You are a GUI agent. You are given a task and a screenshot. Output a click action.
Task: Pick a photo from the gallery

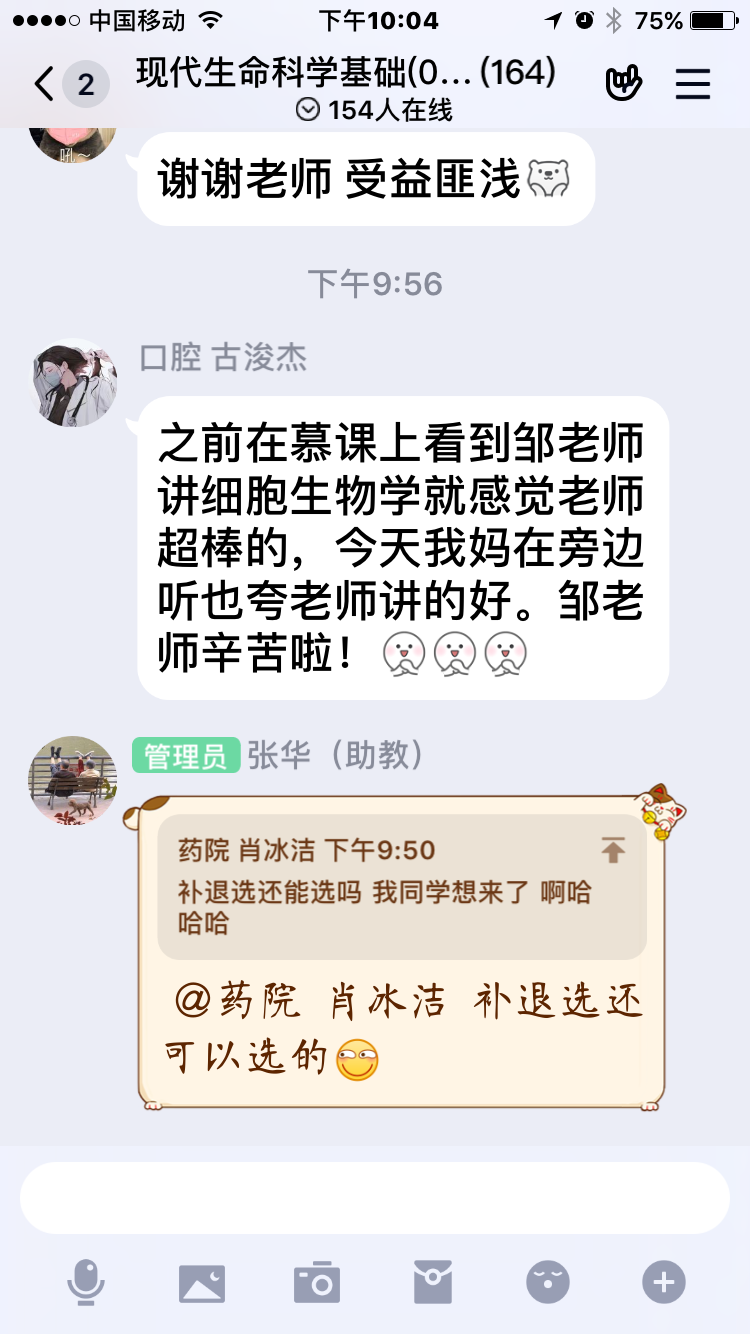point(202,1282)
